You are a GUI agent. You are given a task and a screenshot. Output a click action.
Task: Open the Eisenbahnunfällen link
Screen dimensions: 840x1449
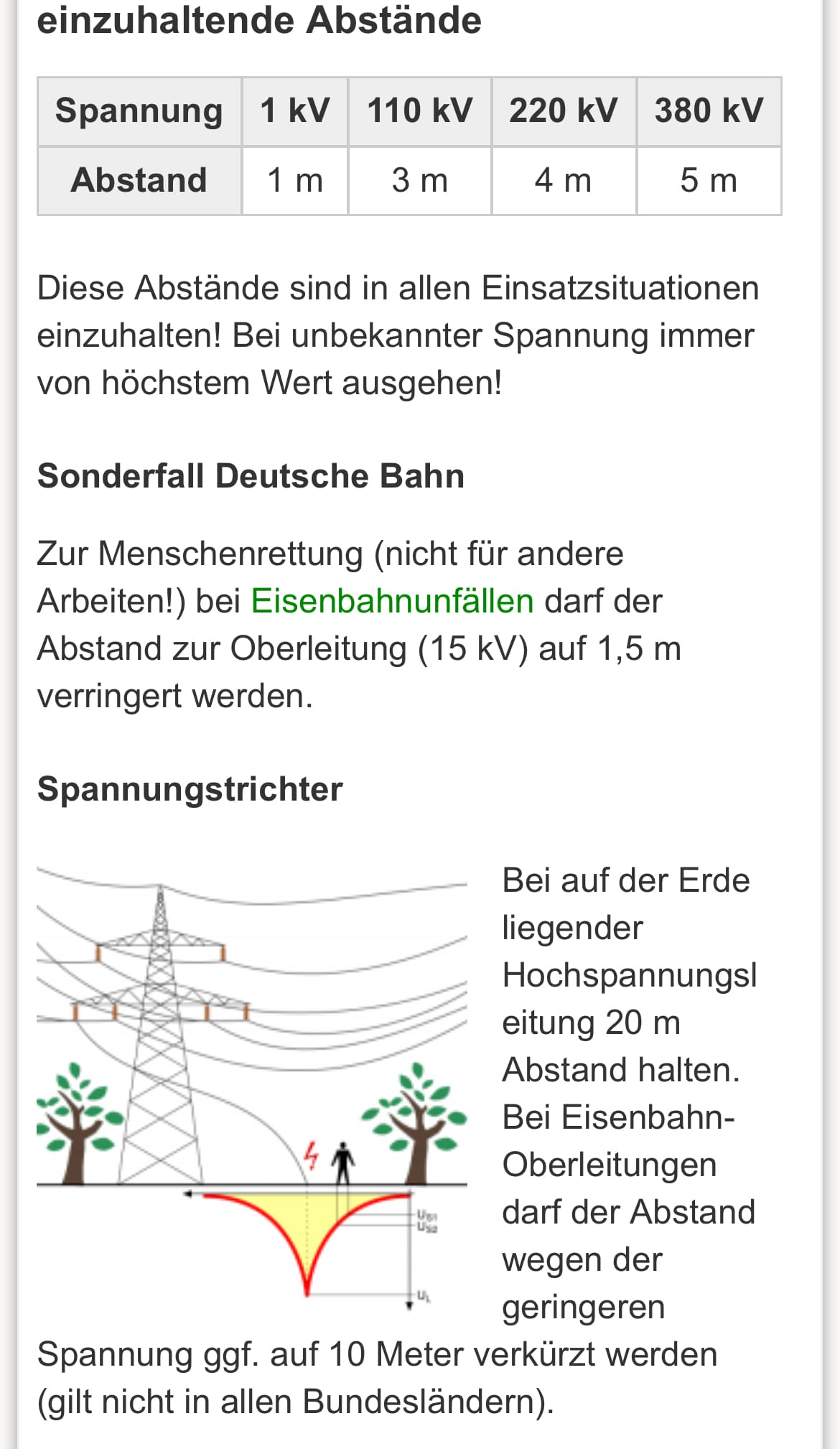point(392,601)
